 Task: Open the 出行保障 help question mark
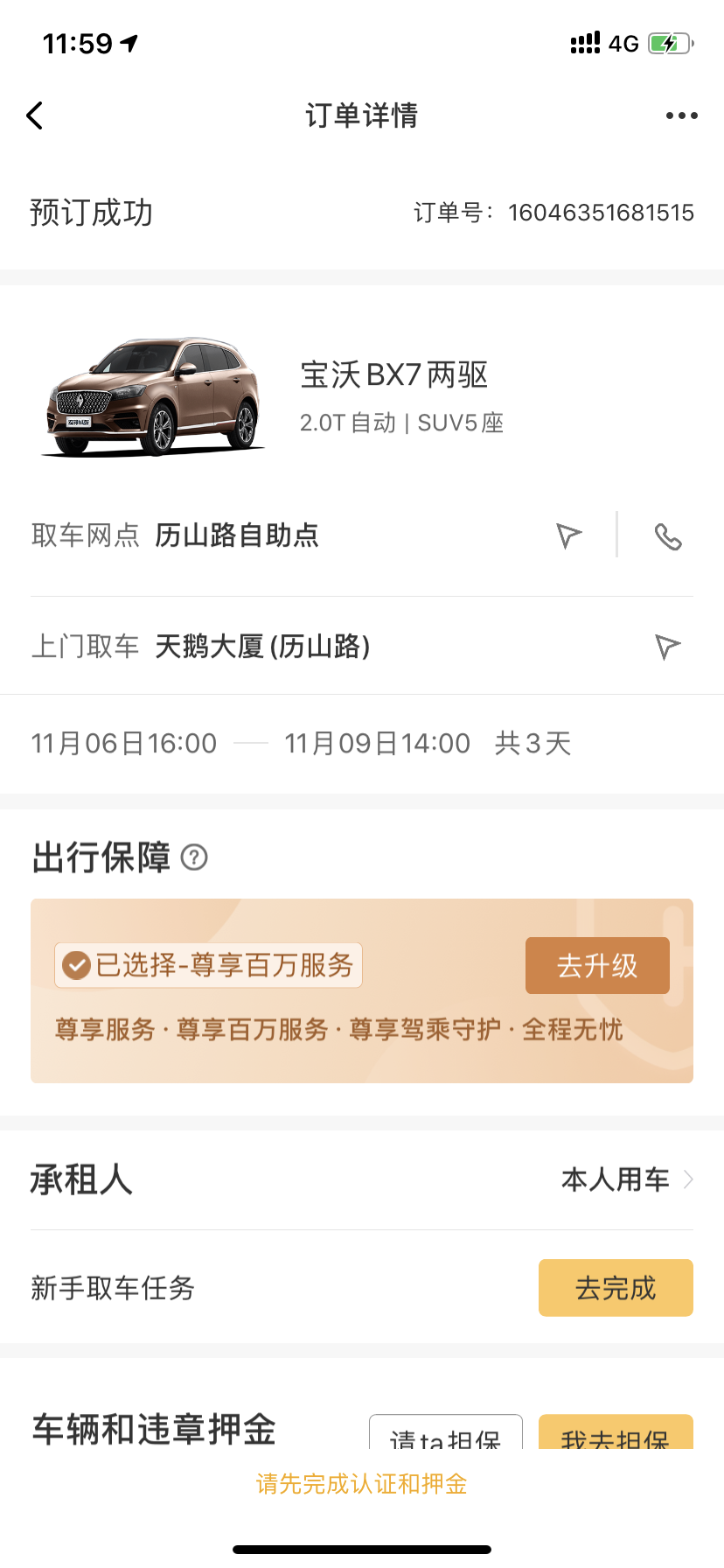[194, 857]
